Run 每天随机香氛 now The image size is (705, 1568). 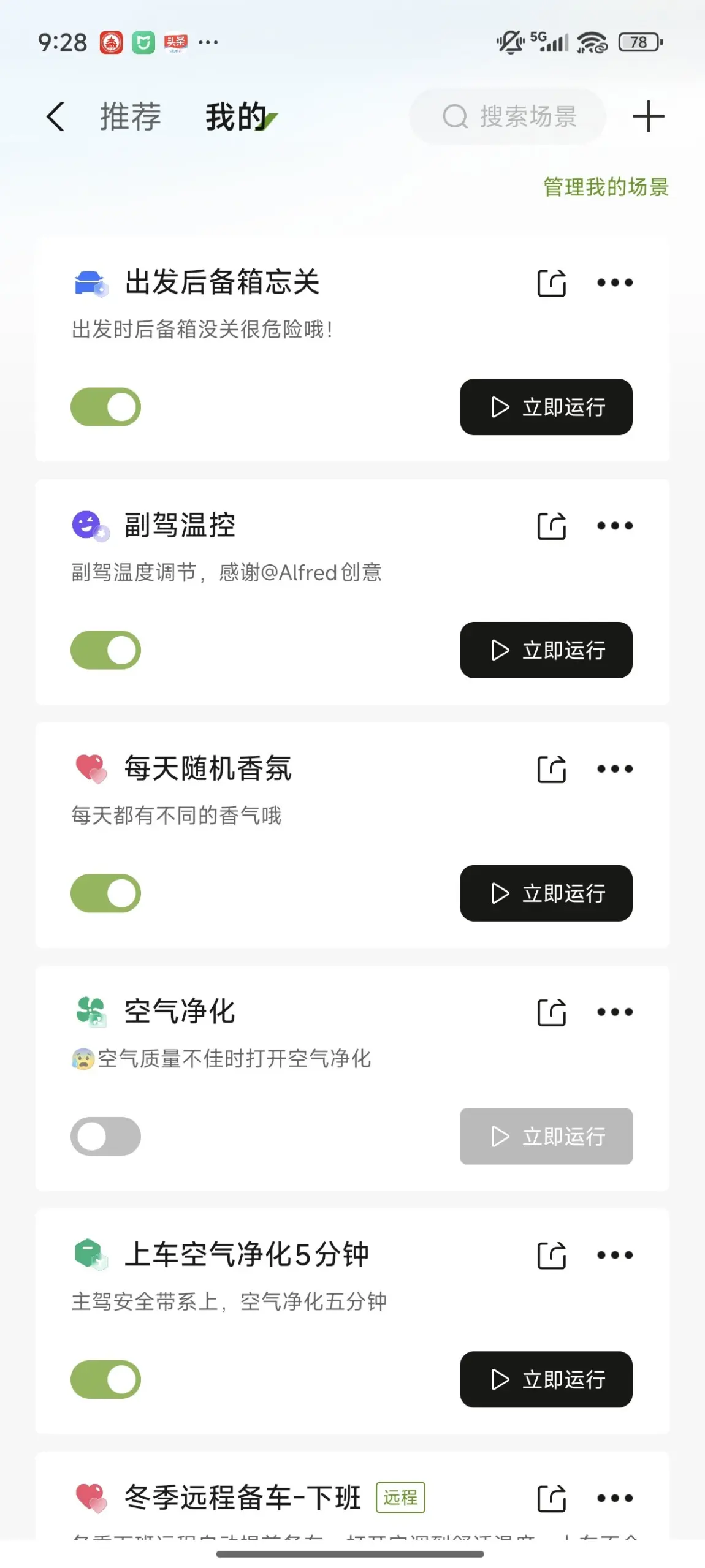click(x=546, y=893)
